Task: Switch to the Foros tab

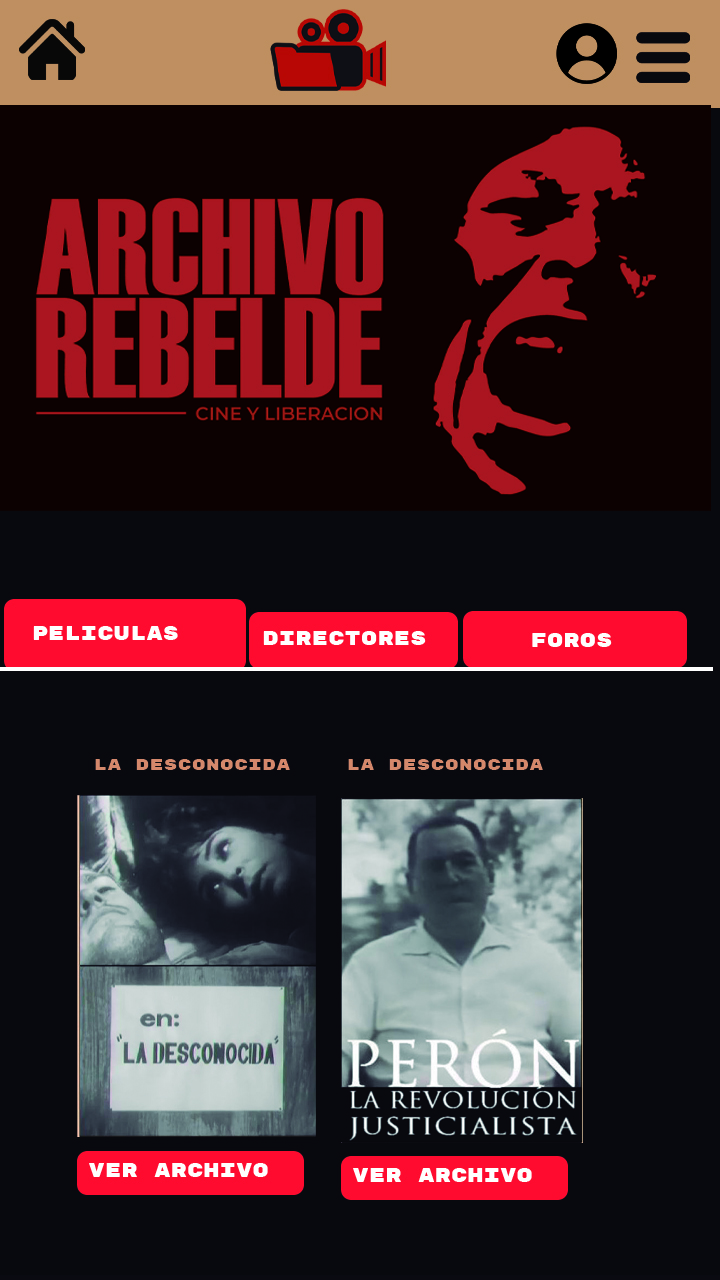Action: (574, 639)
